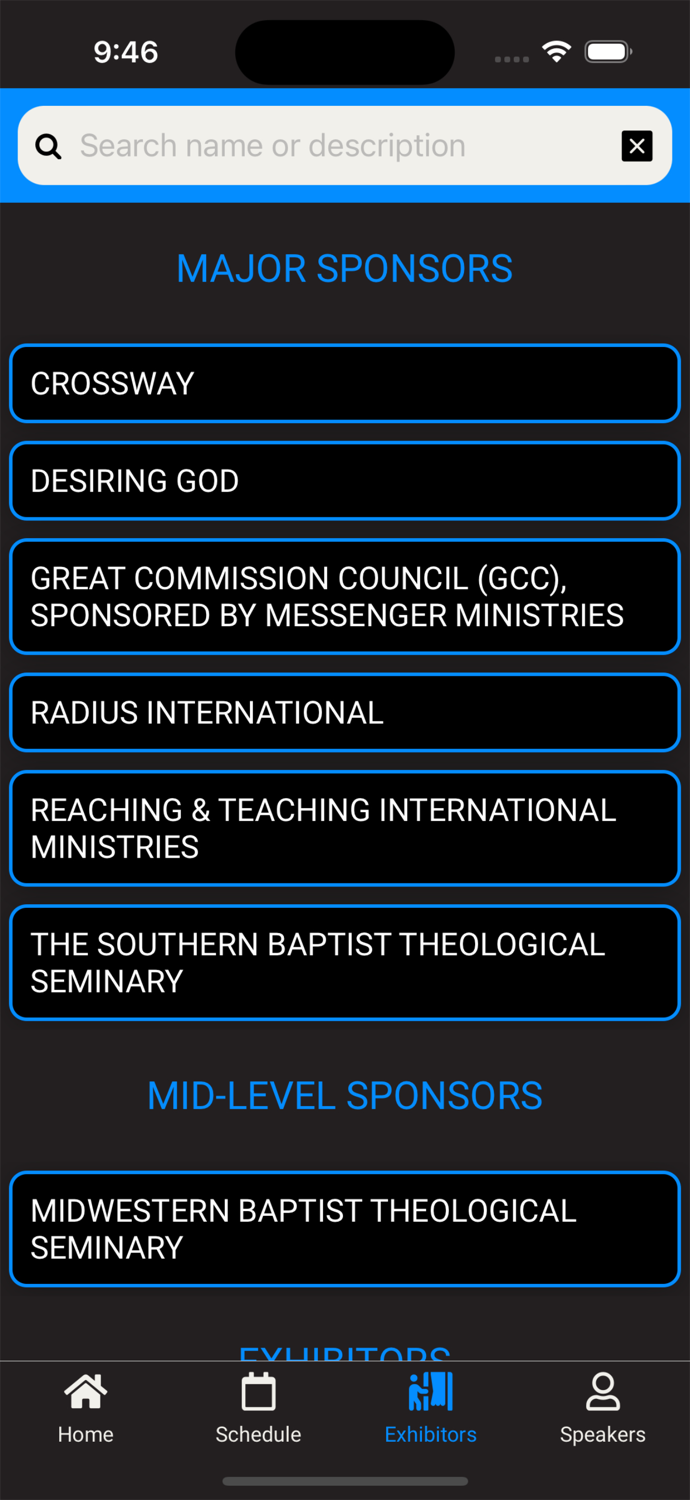Select Radius International from the sponsors

[345, 713]
